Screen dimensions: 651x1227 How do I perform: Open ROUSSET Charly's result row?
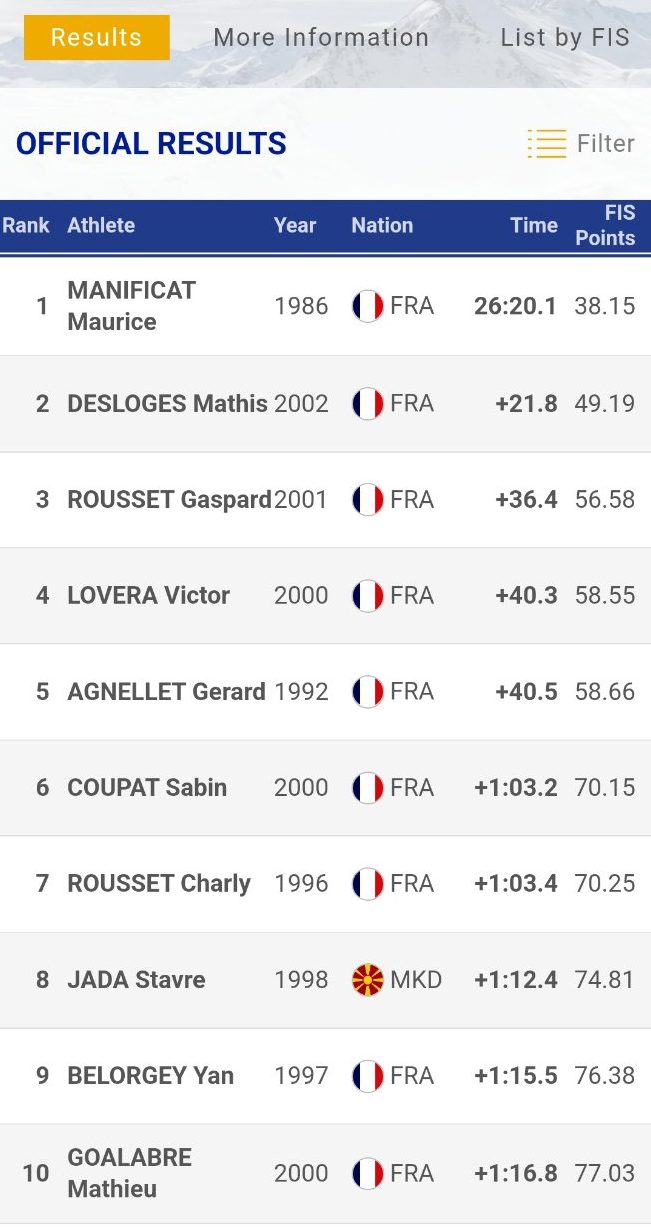tap(325, 883)
